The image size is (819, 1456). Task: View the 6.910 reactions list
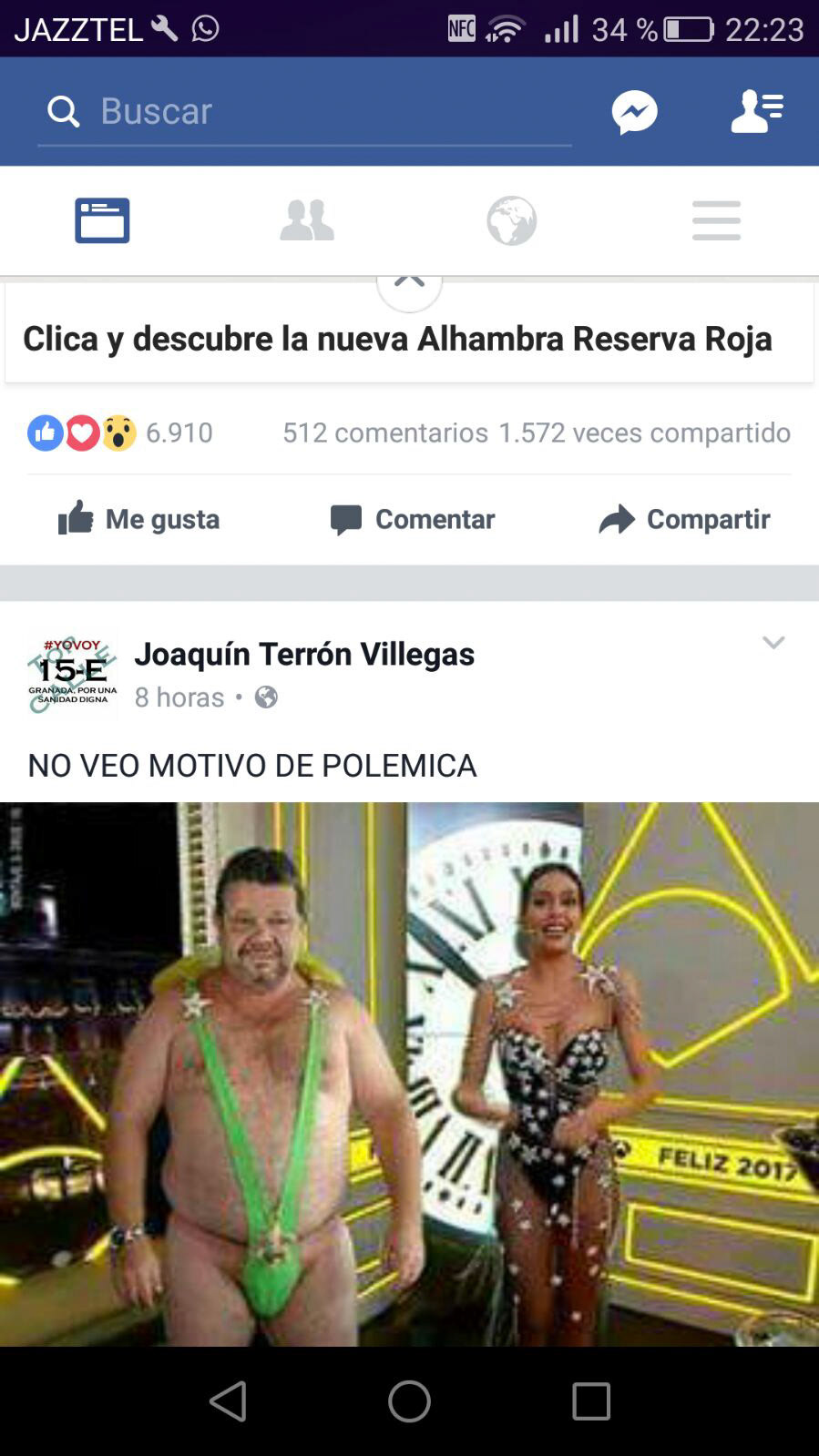[x=121, y=433]
